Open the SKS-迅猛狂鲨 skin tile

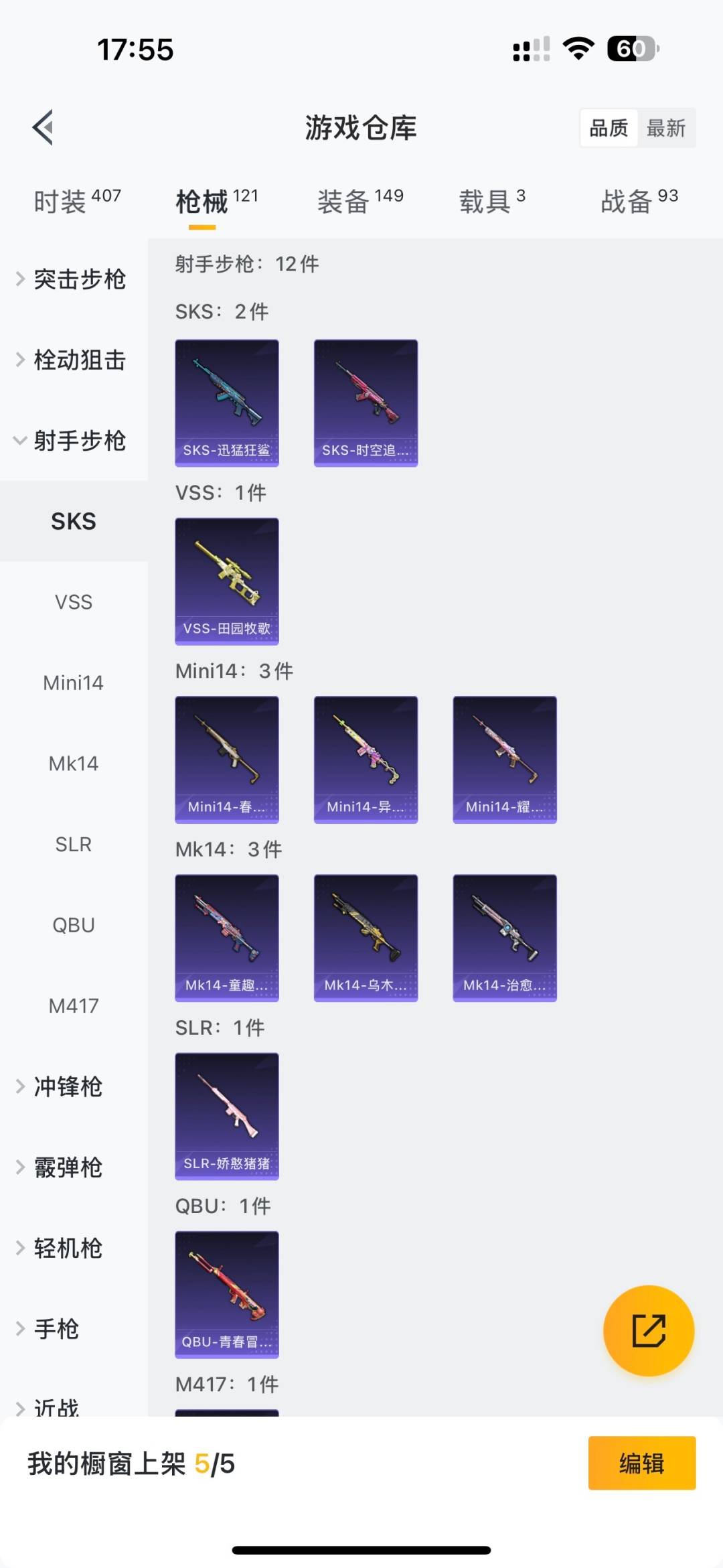(x=227, y=403)
